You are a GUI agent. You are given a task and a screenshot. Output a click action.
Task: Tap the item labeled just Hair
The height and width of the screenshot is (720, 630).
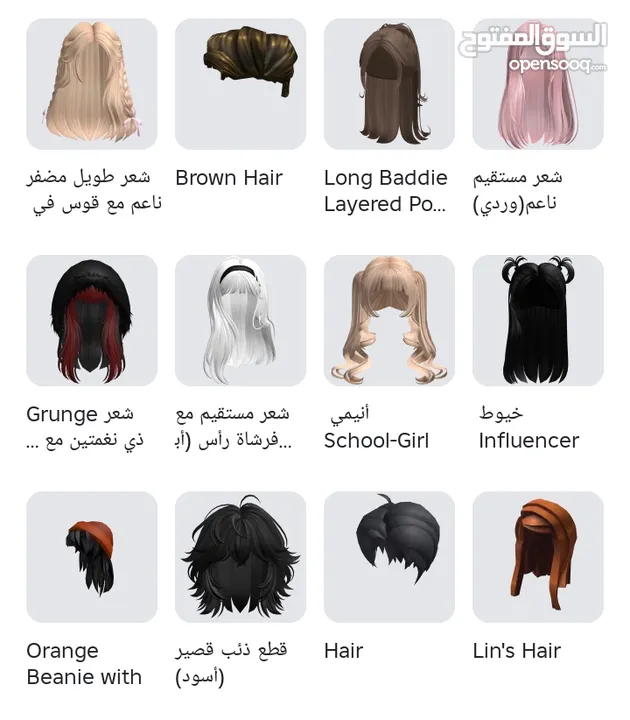(389, 556)
